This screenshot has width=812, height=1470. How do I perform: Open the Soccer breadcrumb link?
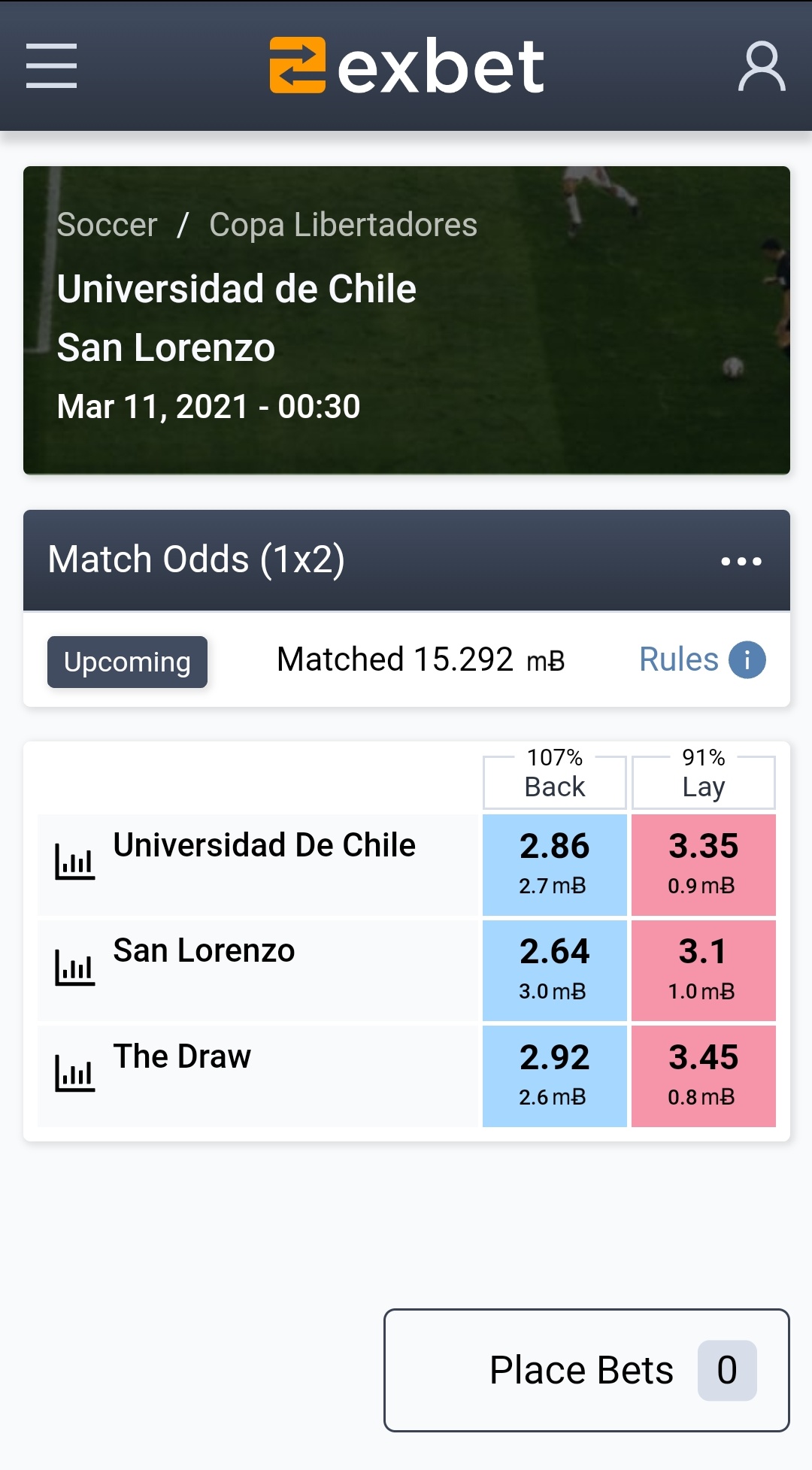(x=107, y=225)
